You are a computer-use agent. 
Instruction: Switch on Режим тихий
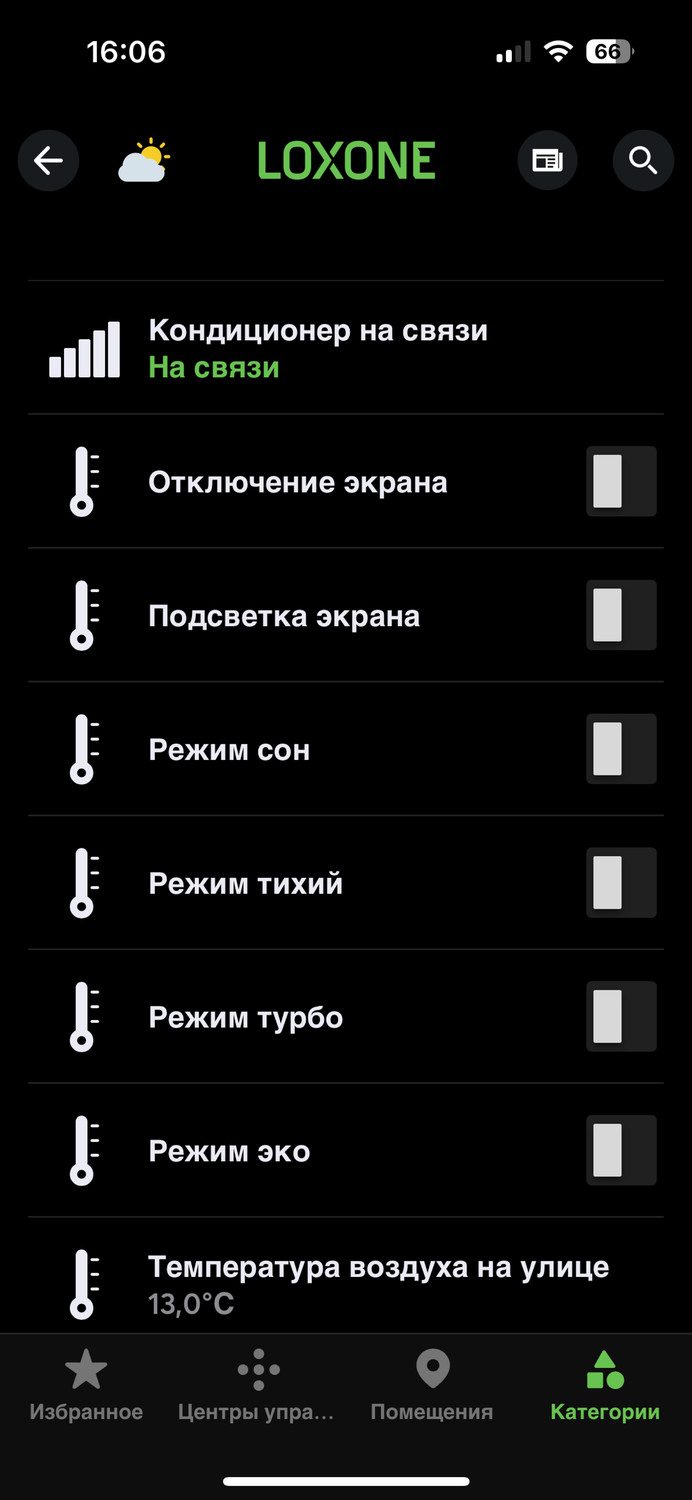tap(621, 884)
